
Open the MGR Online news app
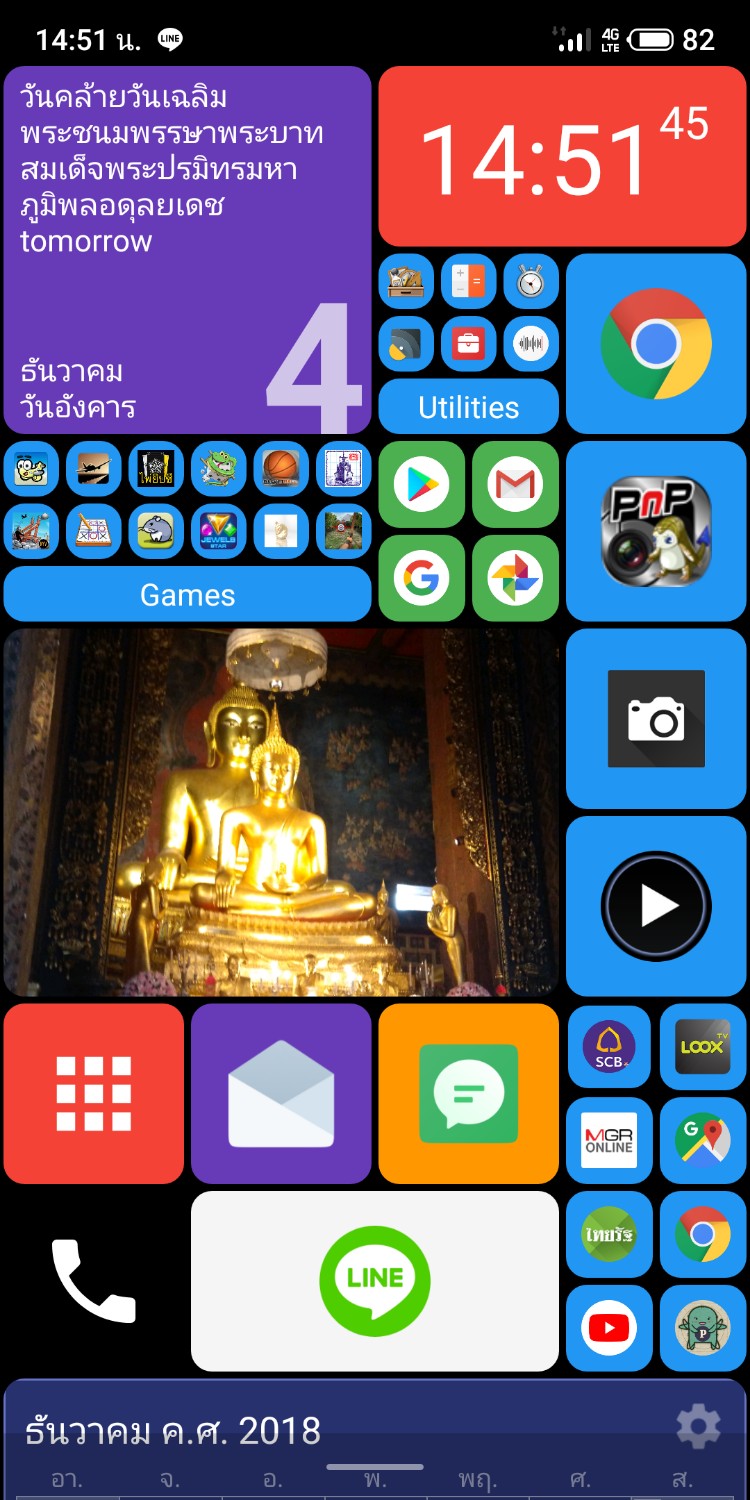coord(609,1141)
